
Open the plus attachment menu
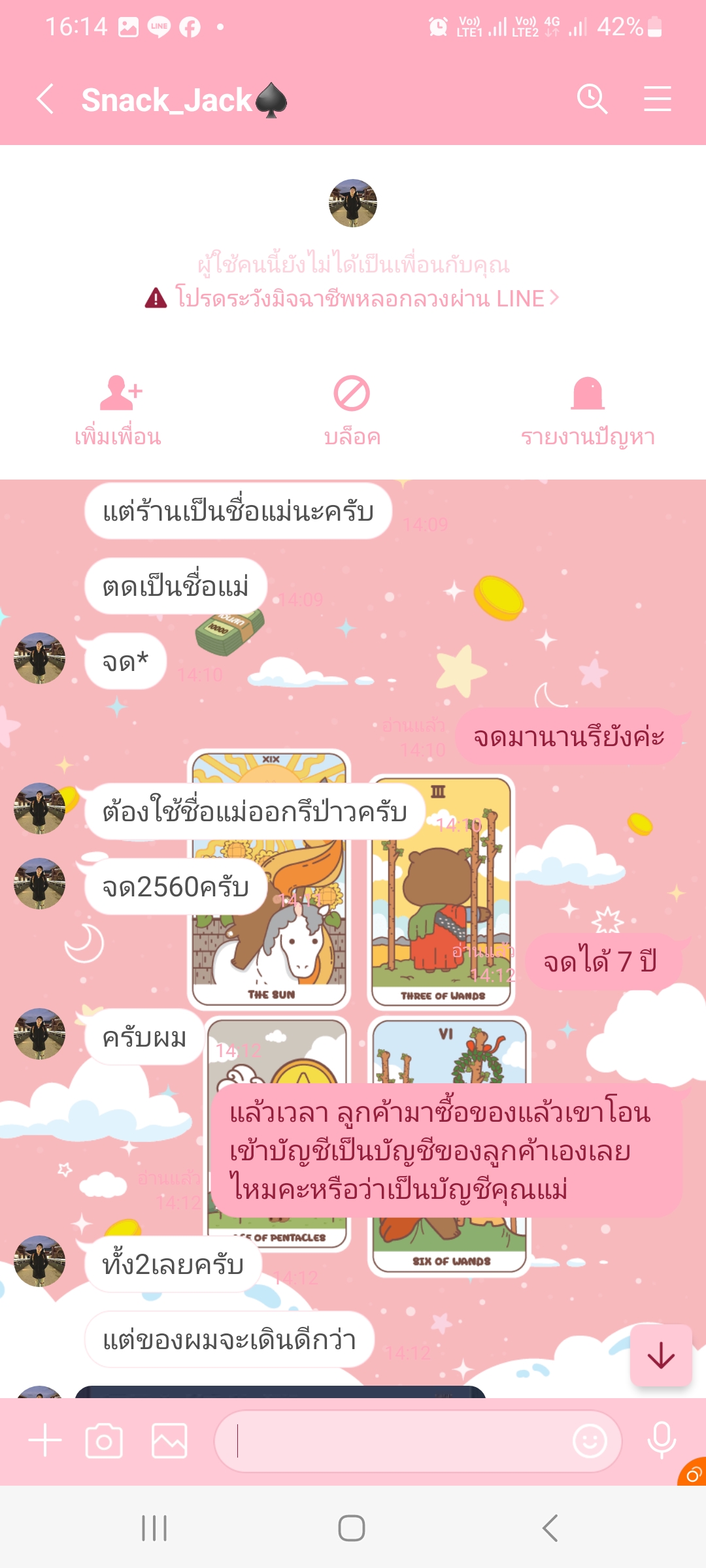pyautogui.click(x=45, y=1441)
